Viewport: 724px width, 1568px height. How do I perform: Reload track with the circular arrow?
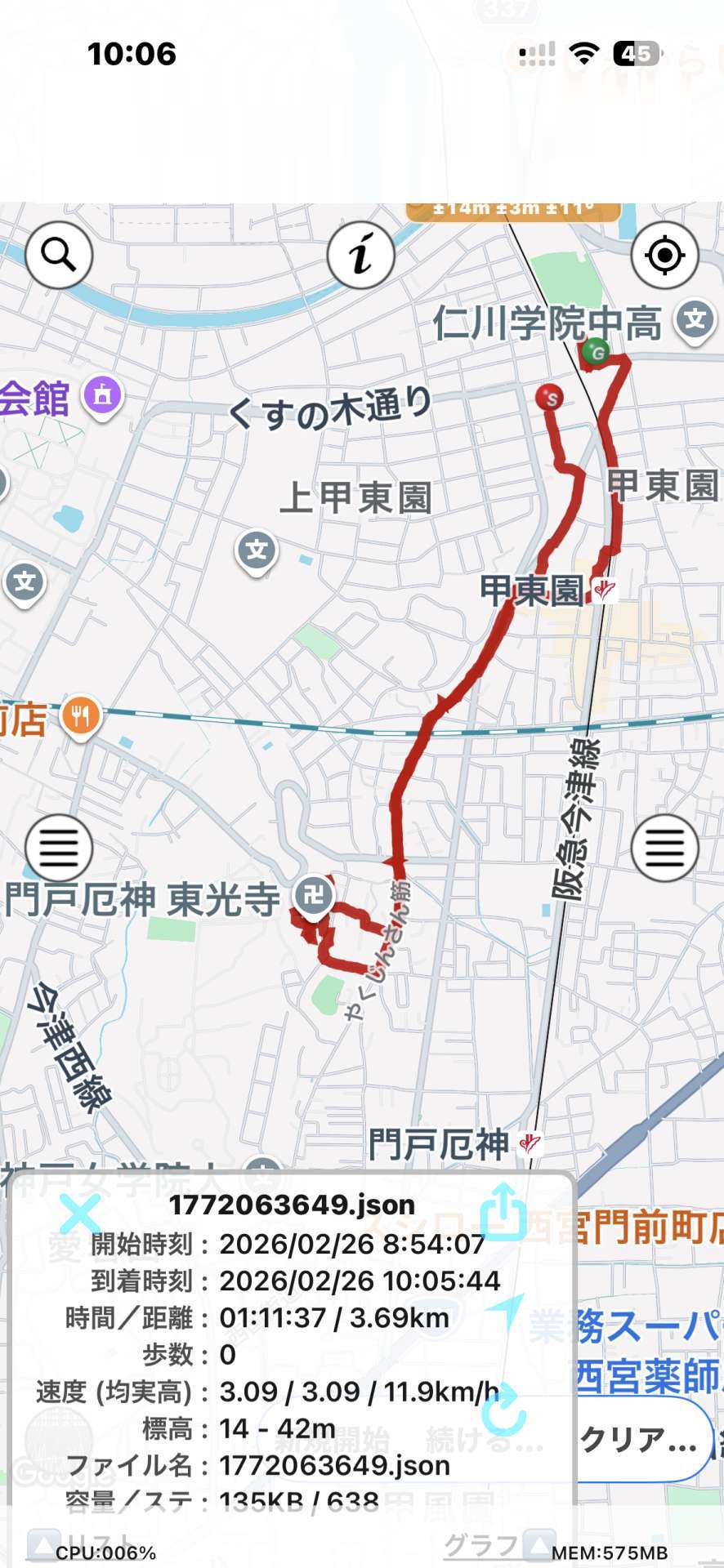click(x=503, y=1408)
